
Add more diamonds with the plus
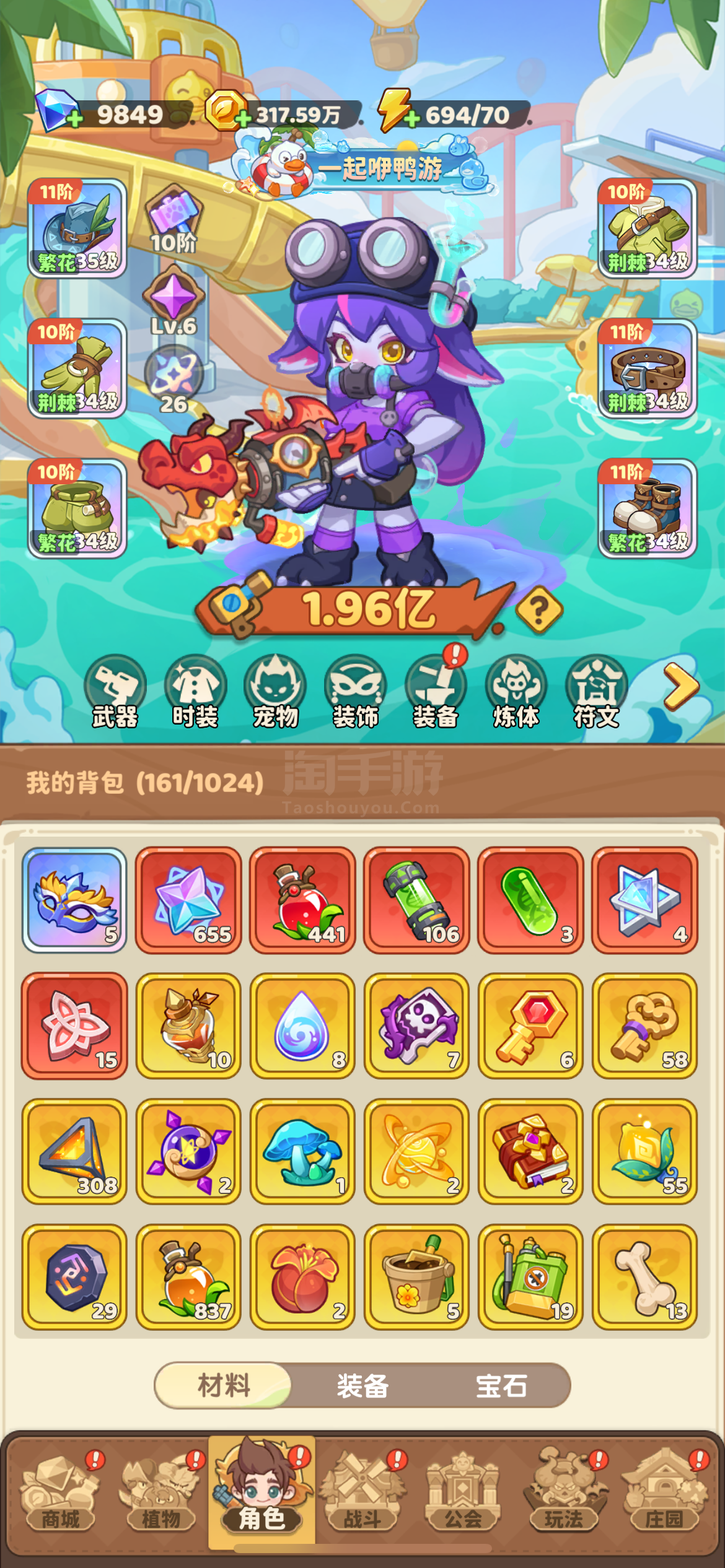click(74, 118)
